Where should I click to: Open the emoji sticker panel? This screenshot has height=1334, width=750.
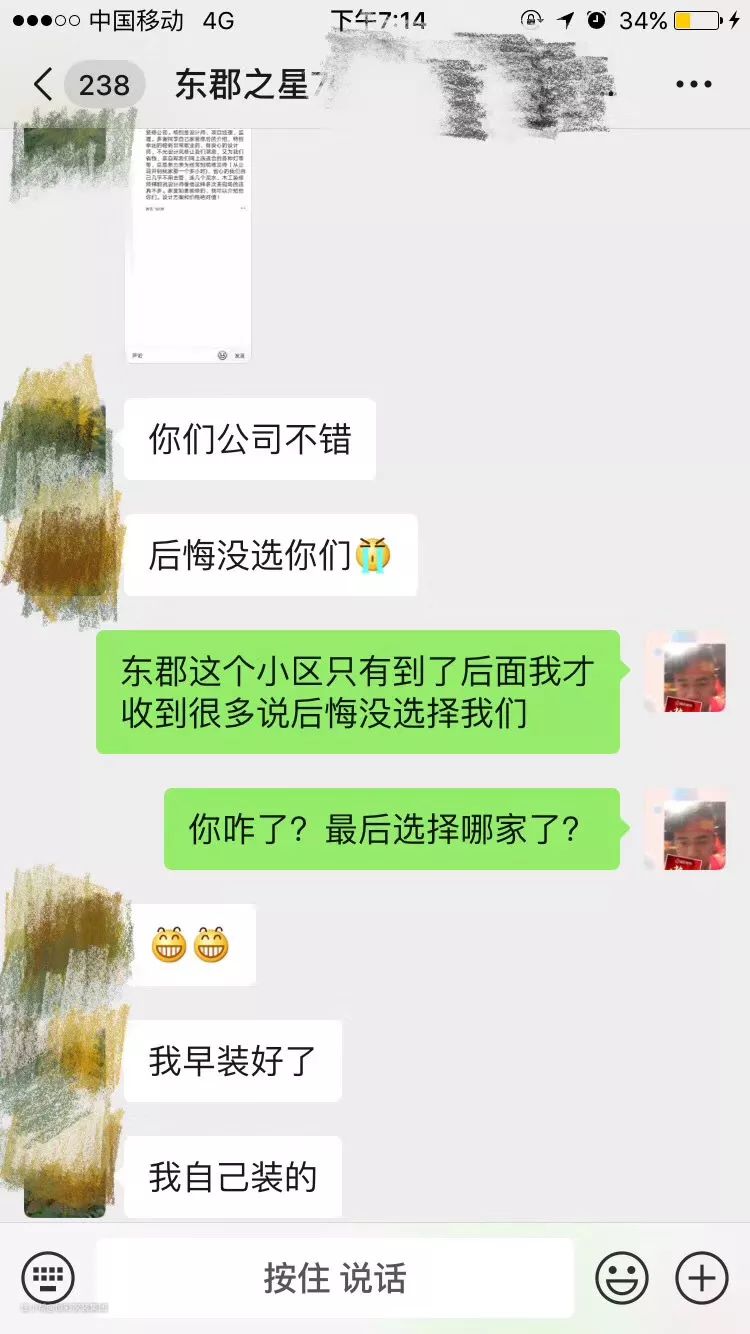(621, 1277)
